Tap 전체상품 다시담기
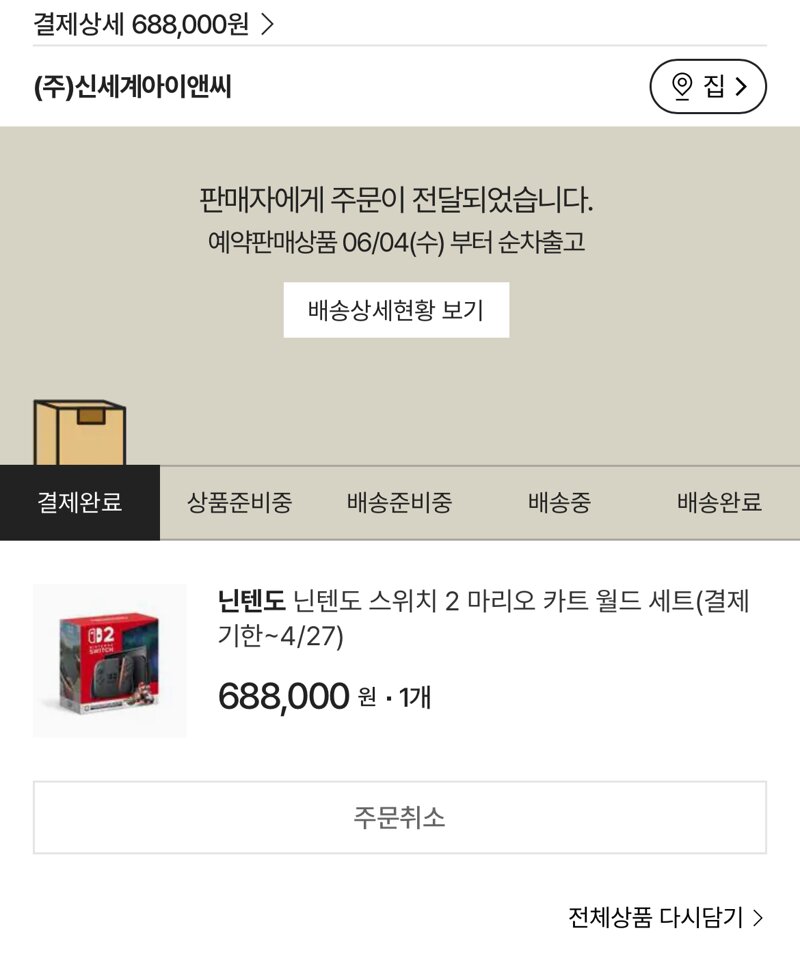Image resolution: width=800 pixels, height=974 pixels. point(665,917)
